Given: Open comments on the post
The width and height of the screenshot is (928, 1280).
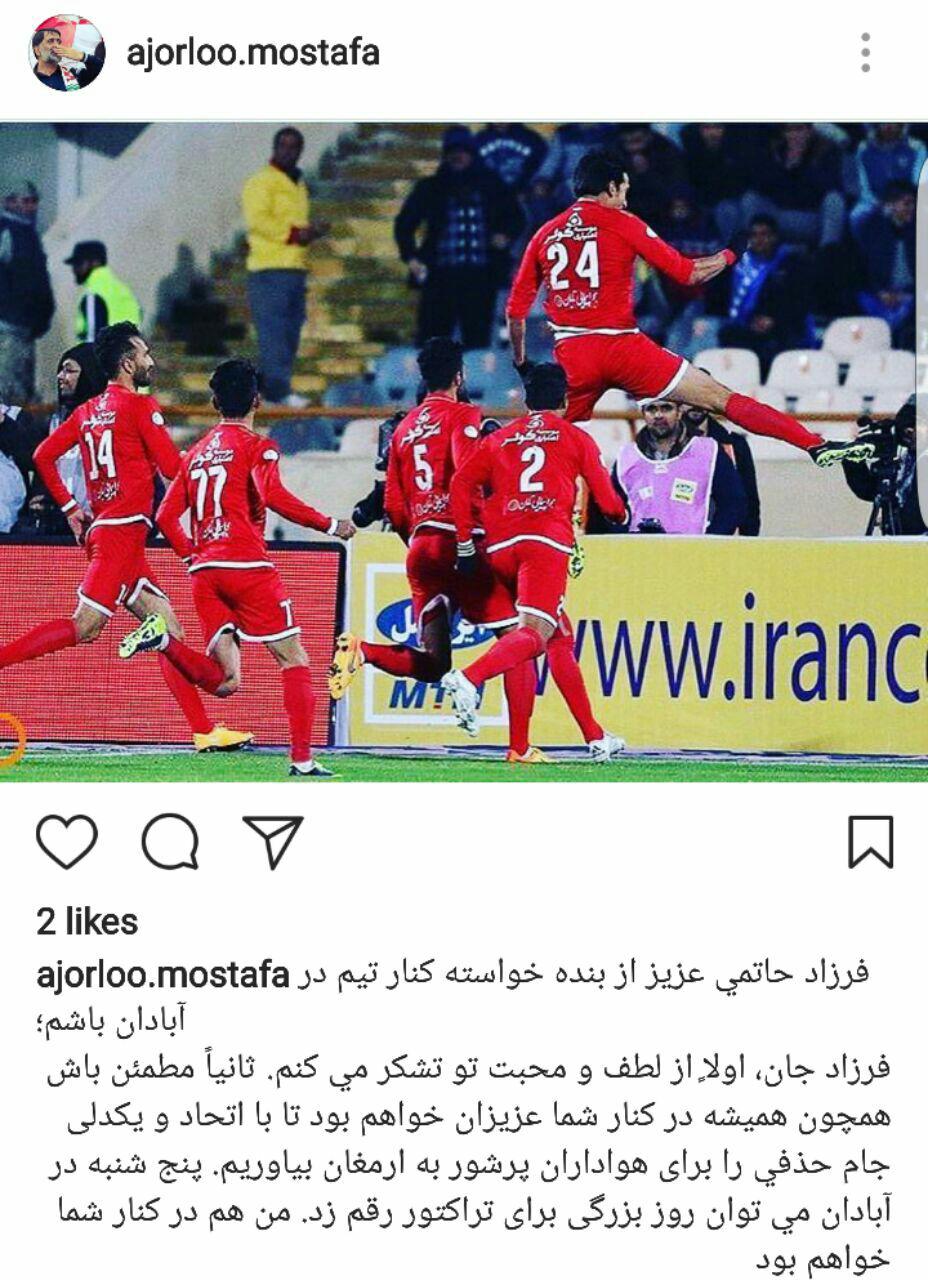Looking at the screenshot, I should 170,841.
